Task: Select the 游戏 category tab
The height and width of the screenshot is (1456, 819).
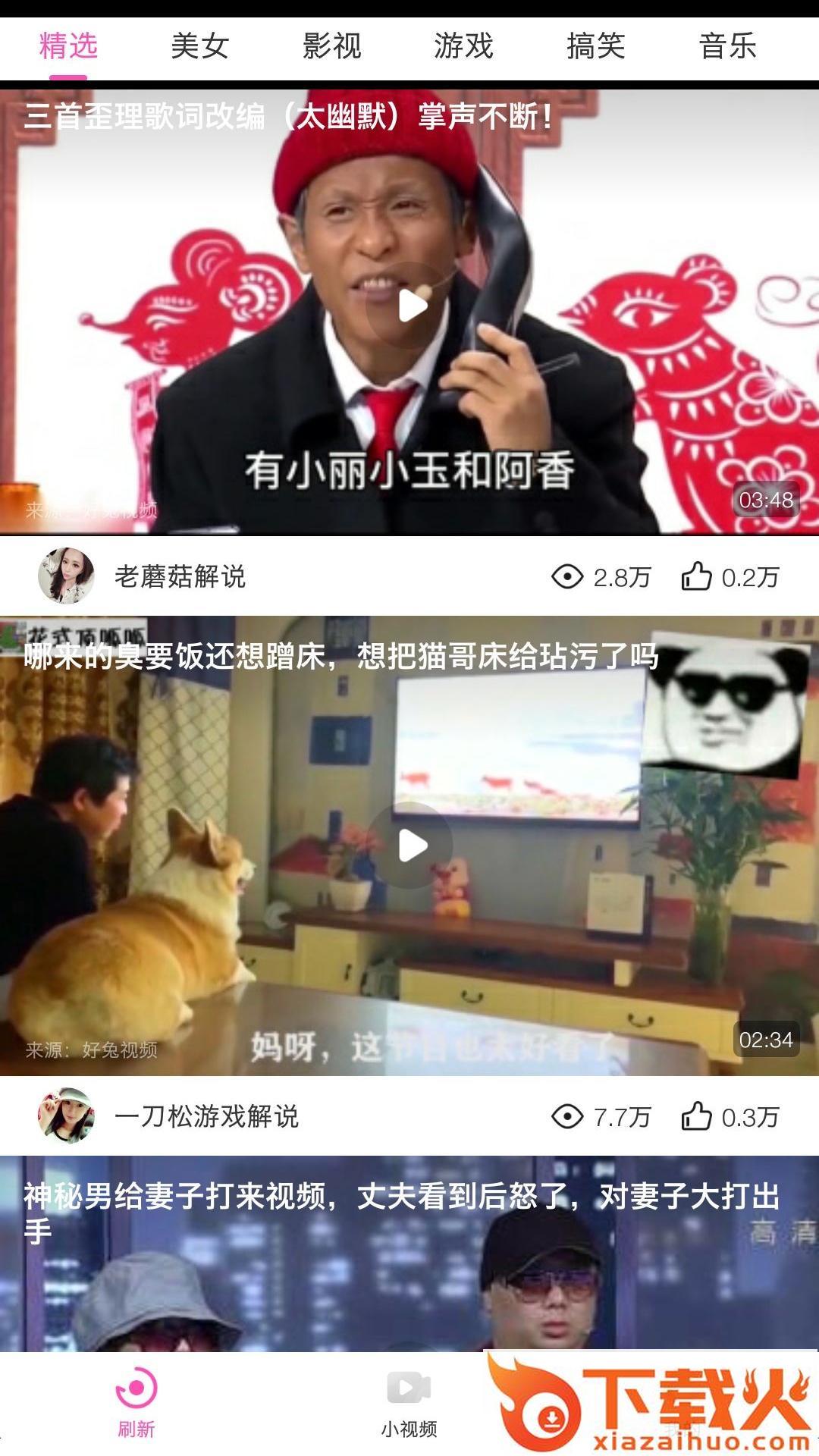Action: tap(464, 46)
